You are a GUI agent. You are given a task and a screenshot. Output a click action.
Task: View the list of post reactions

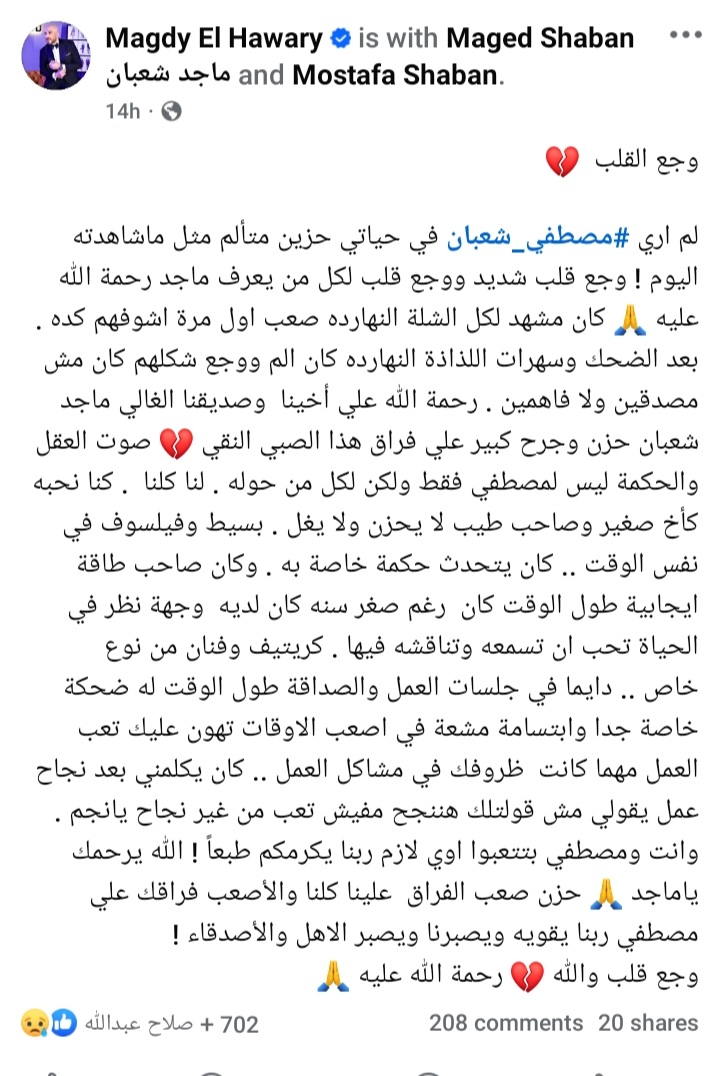[x=140, y=1023]
